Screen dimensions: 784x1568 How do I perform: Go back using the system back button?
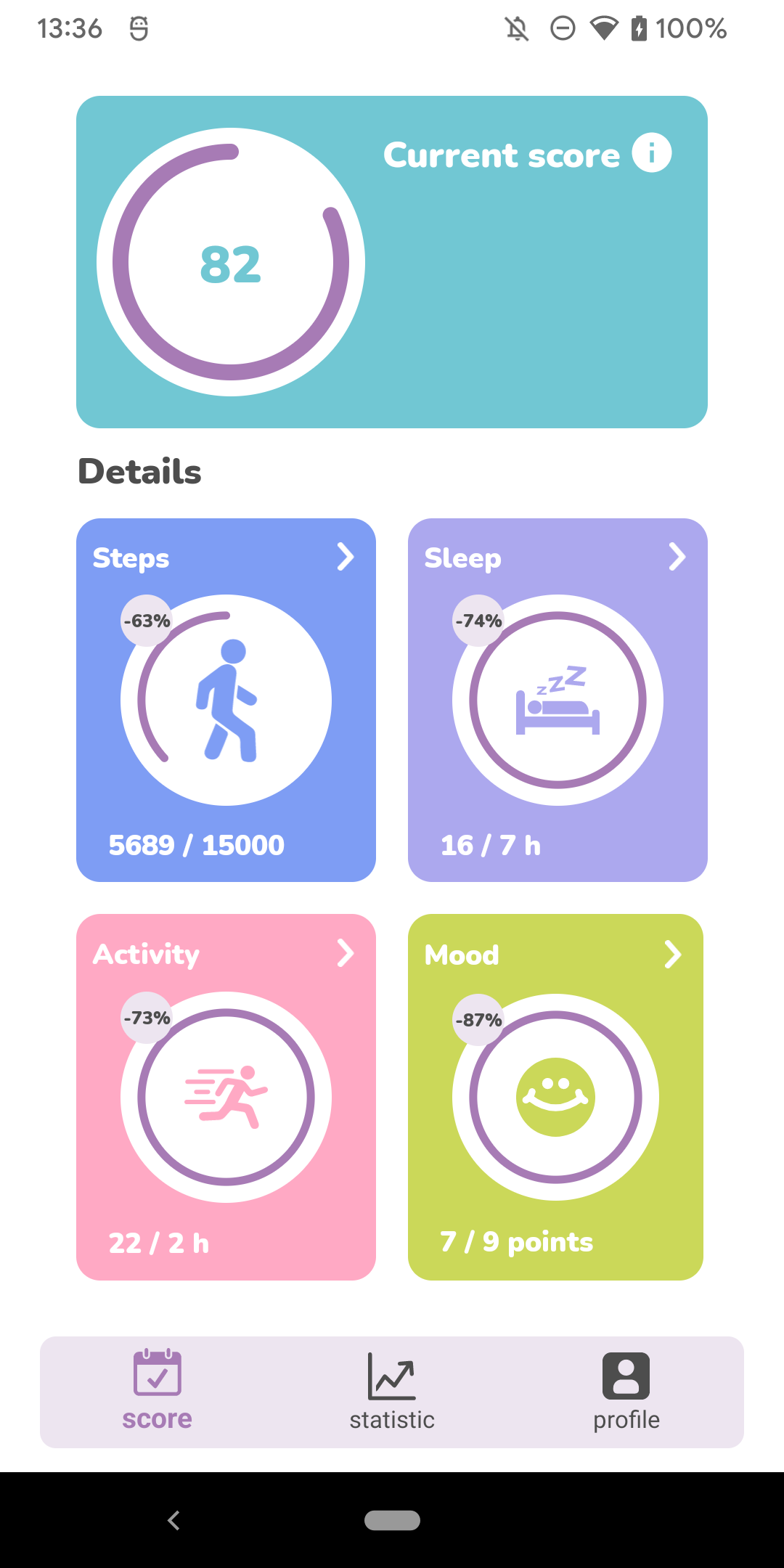[173, 1520]
